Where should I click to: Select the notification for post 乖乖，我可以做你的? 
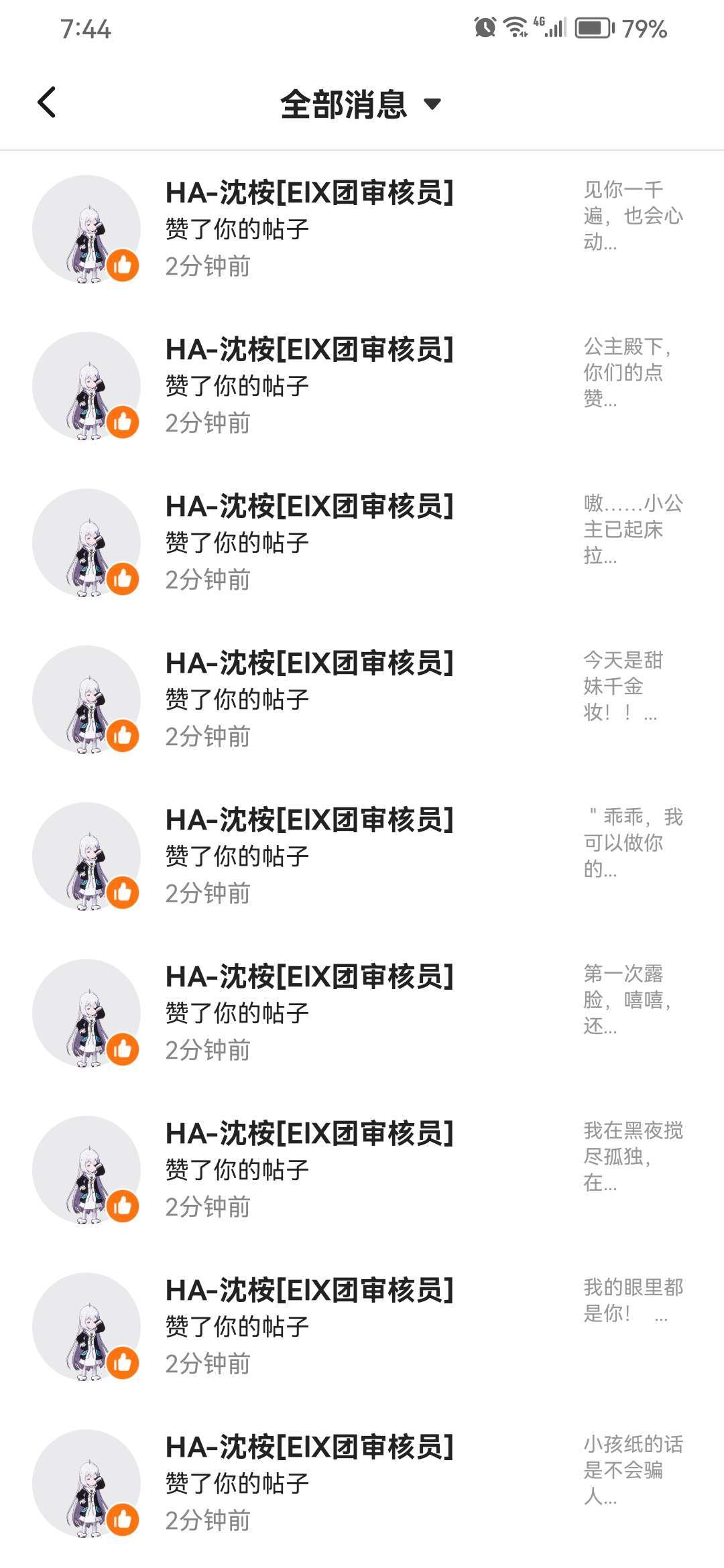tap(362, 856)
